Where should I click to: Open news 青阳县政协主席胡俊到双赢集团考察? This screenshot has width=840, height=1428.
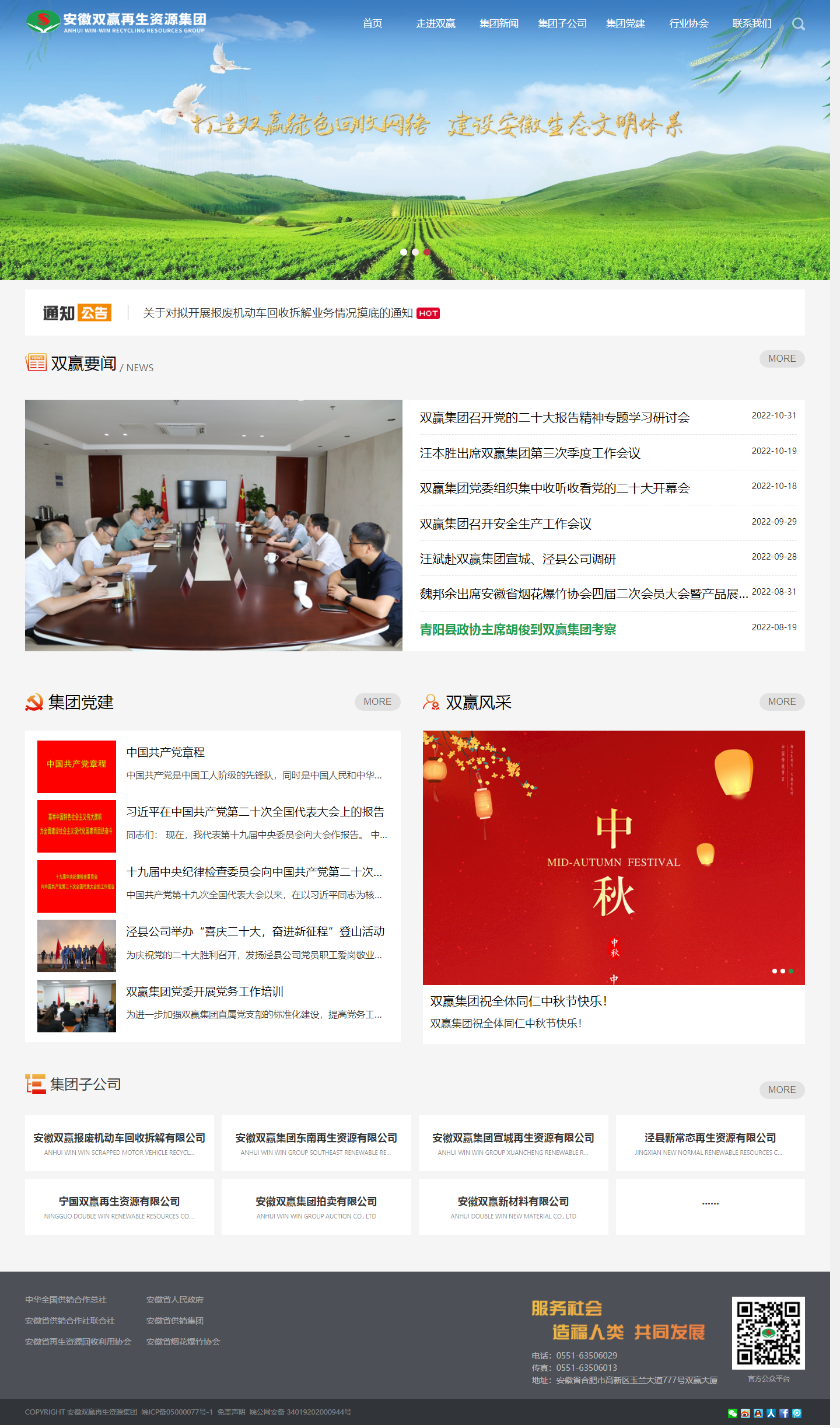pyautogui.click(x=517, y=630)
